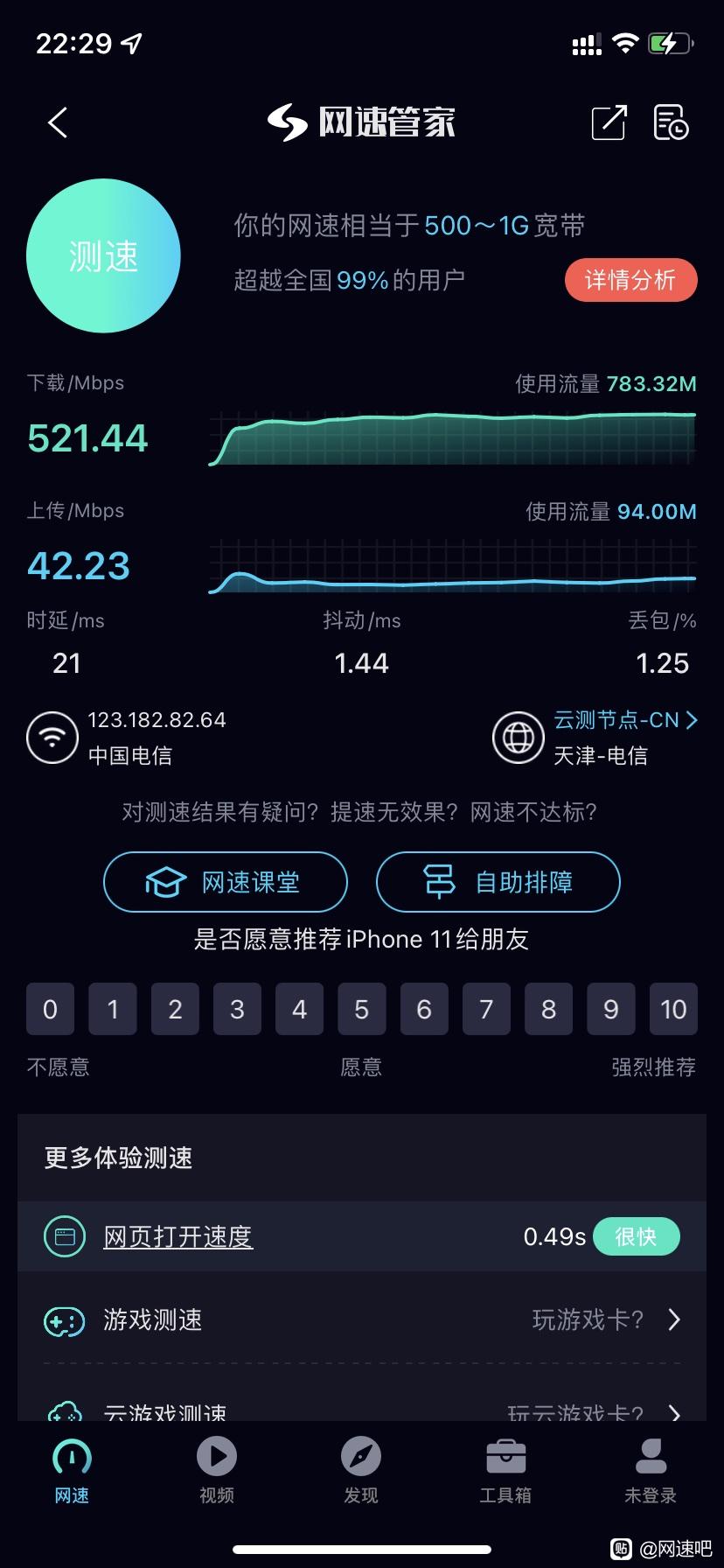Screen dimensions: 724x1568
Task: Select rating 0 不愿意
Action: coord(51,1009)
